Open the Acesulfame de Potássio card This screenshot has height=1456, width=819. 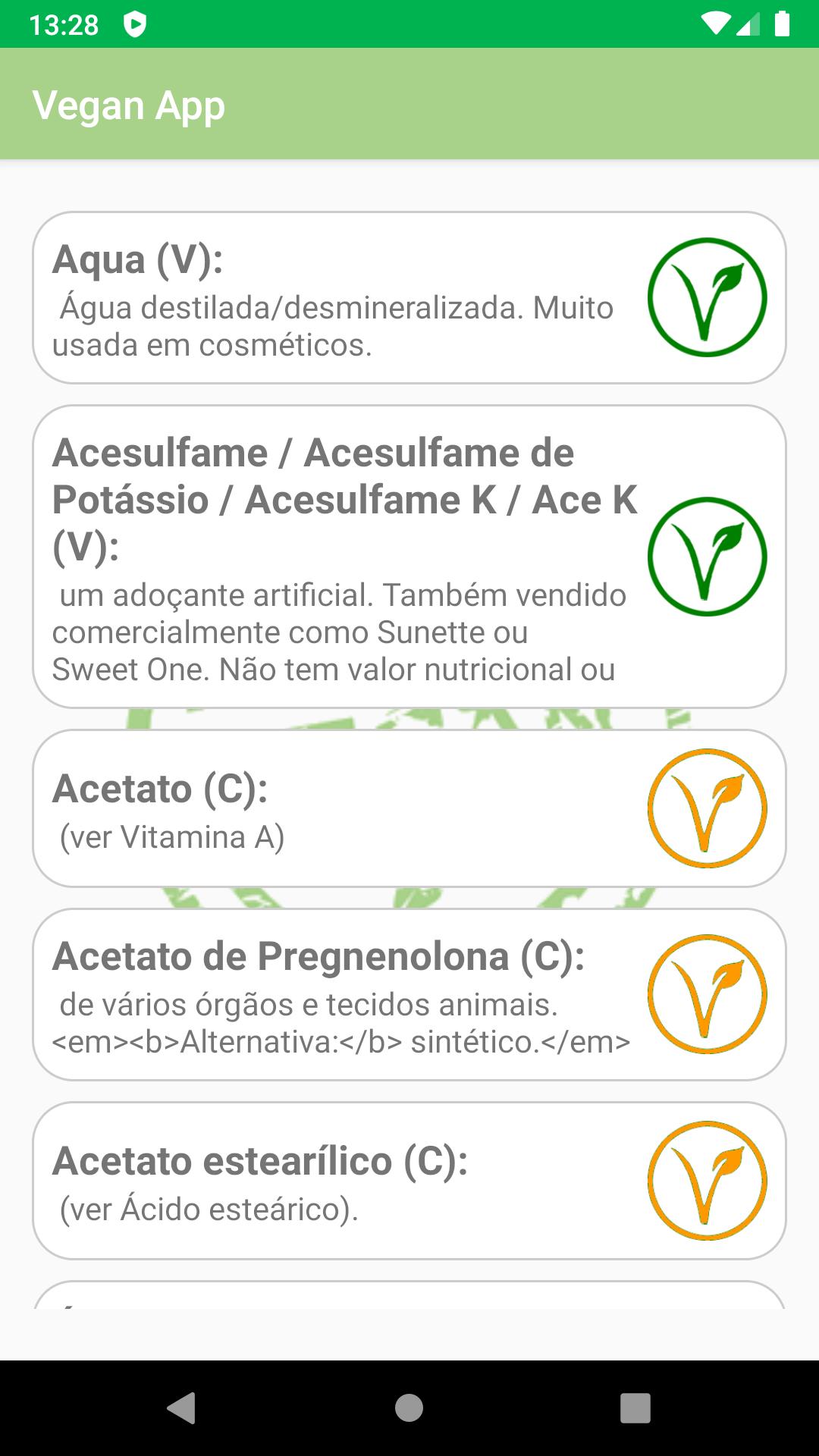[x=409, y=557]
